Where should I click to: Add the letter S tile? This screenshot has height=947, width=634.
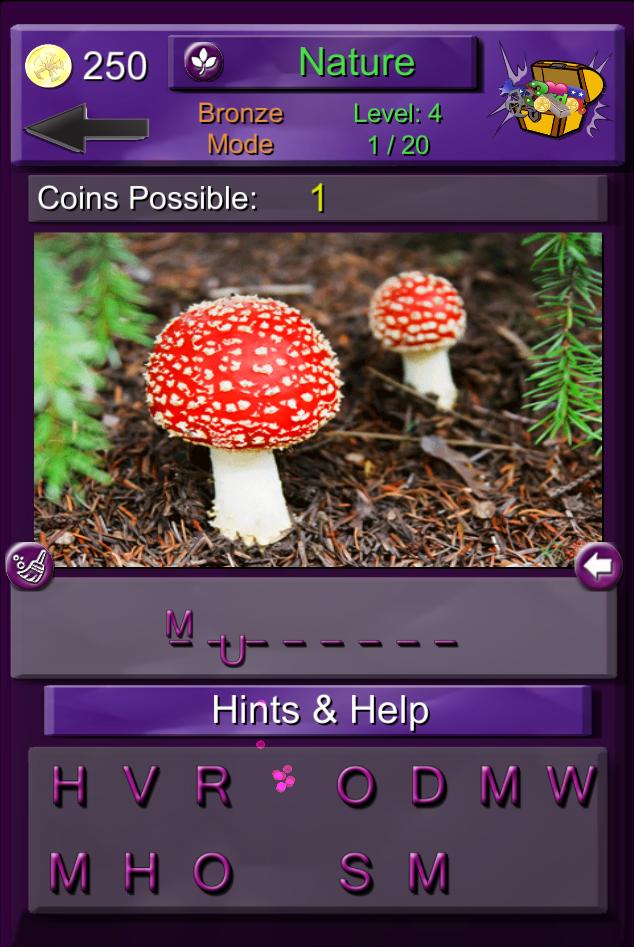pyautogui.click(x=356, y=873)
